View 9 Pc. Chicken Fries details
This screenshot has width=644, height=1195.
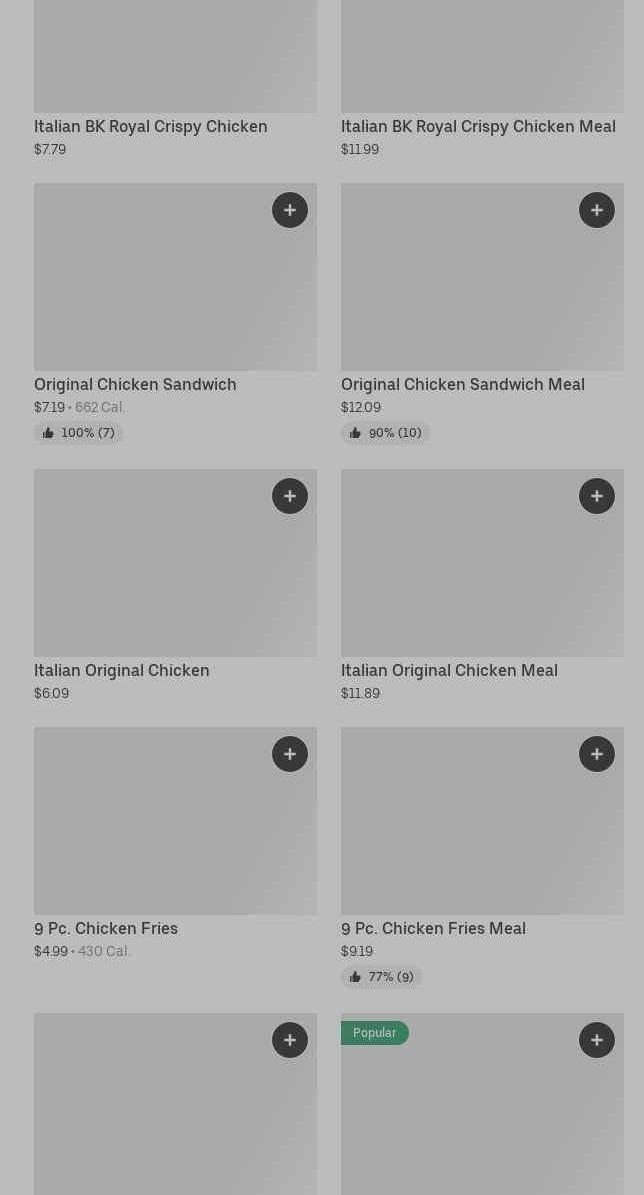(106, 928)
